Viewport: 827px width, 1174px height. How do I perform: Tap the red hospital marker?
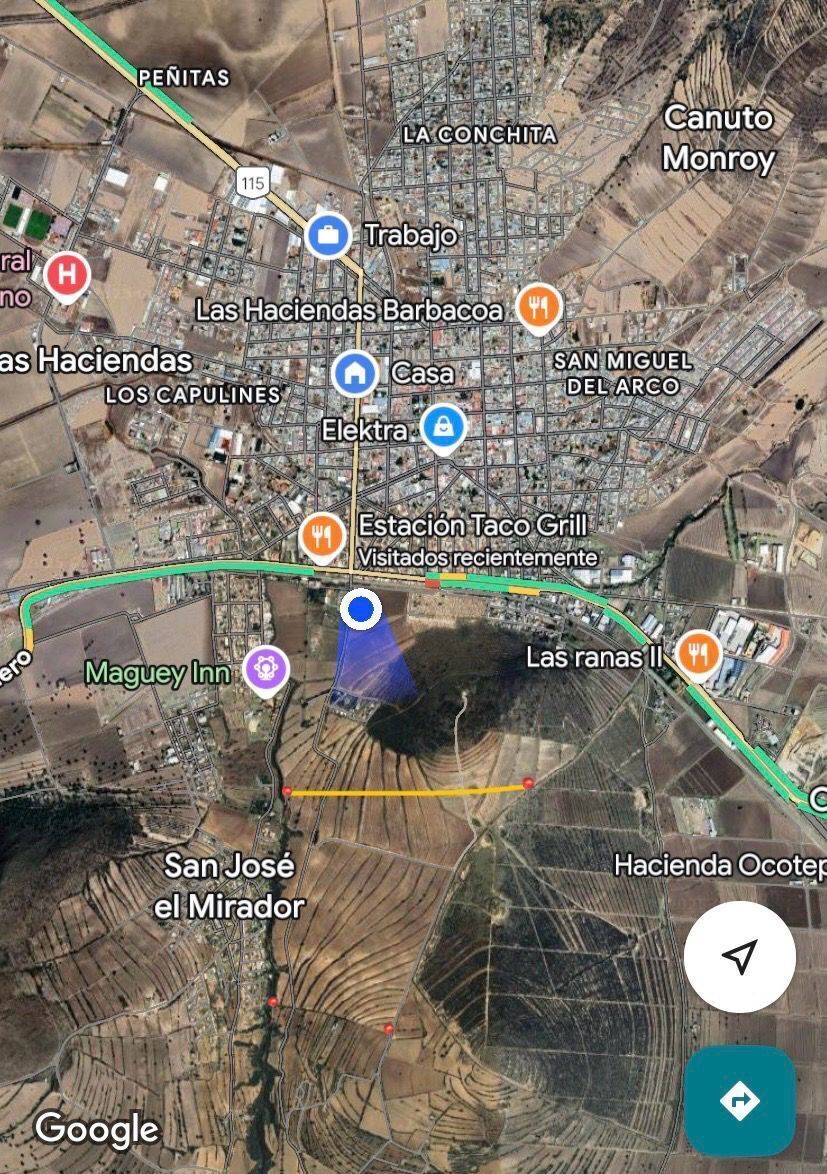pyautogui.click(x=68, y=275)
